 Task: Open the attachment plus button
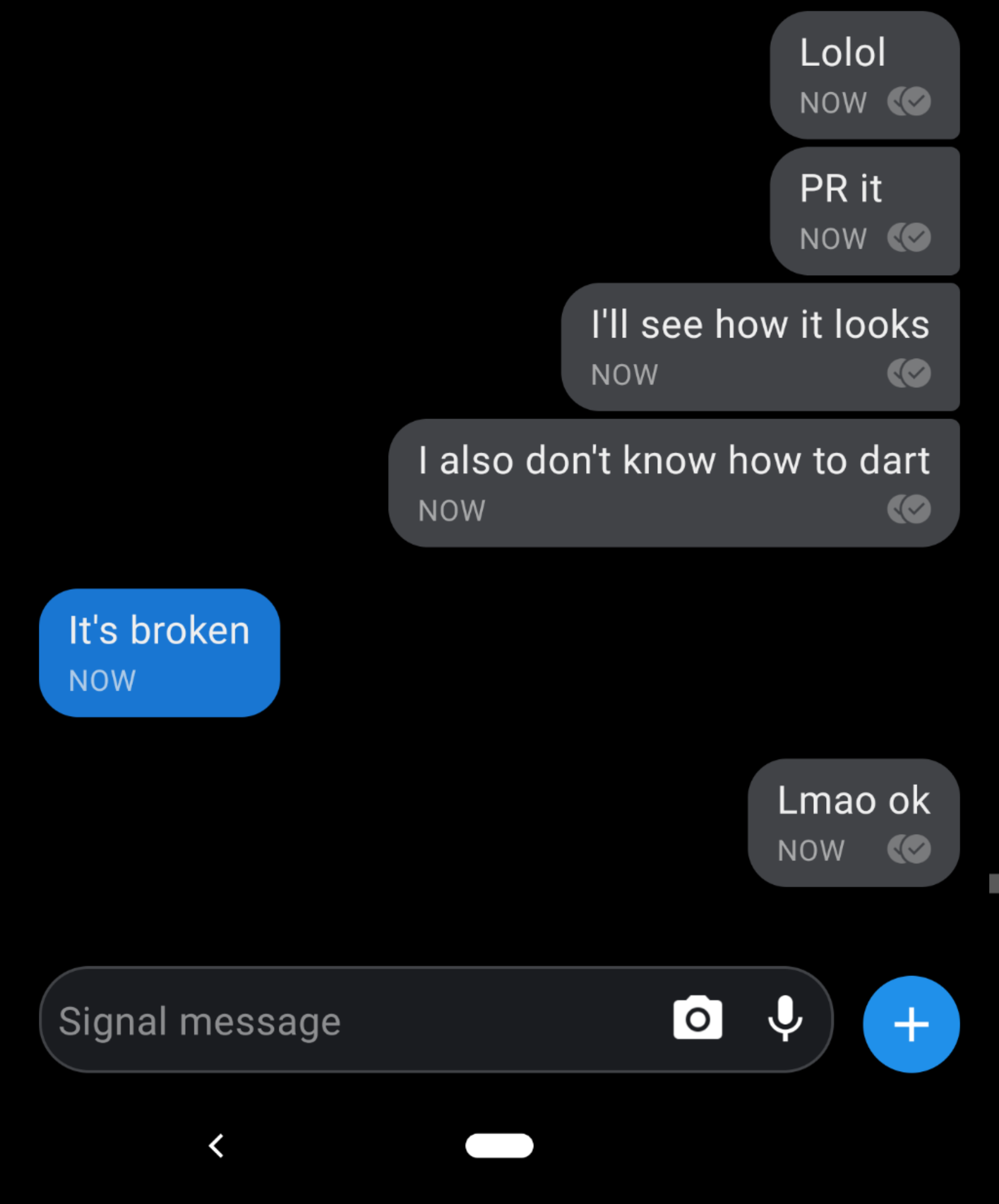[911, 1024]
